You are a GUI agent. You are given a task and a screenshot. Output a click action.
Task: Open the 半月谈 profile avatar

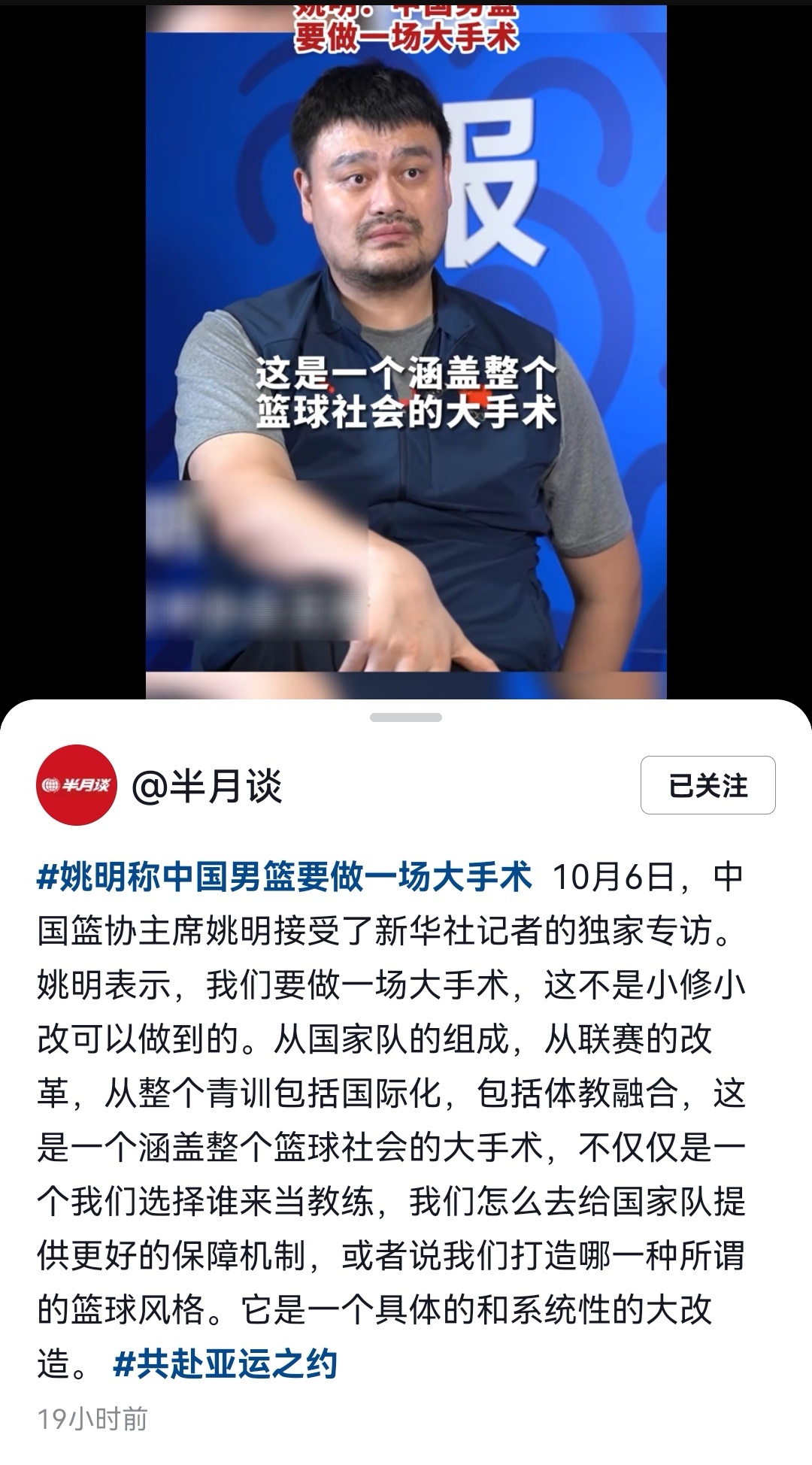coord(77,785)
